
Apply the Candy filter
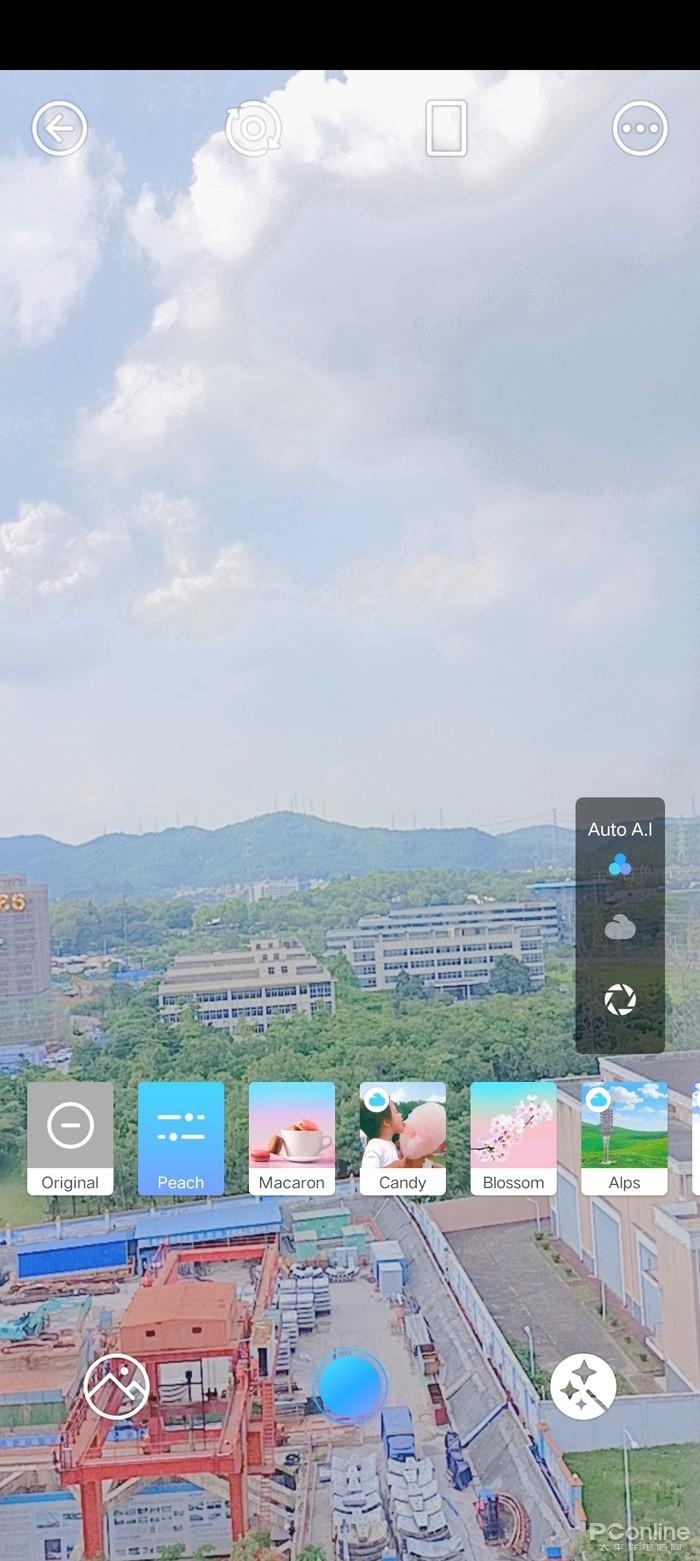click(x=403, y=1138)
